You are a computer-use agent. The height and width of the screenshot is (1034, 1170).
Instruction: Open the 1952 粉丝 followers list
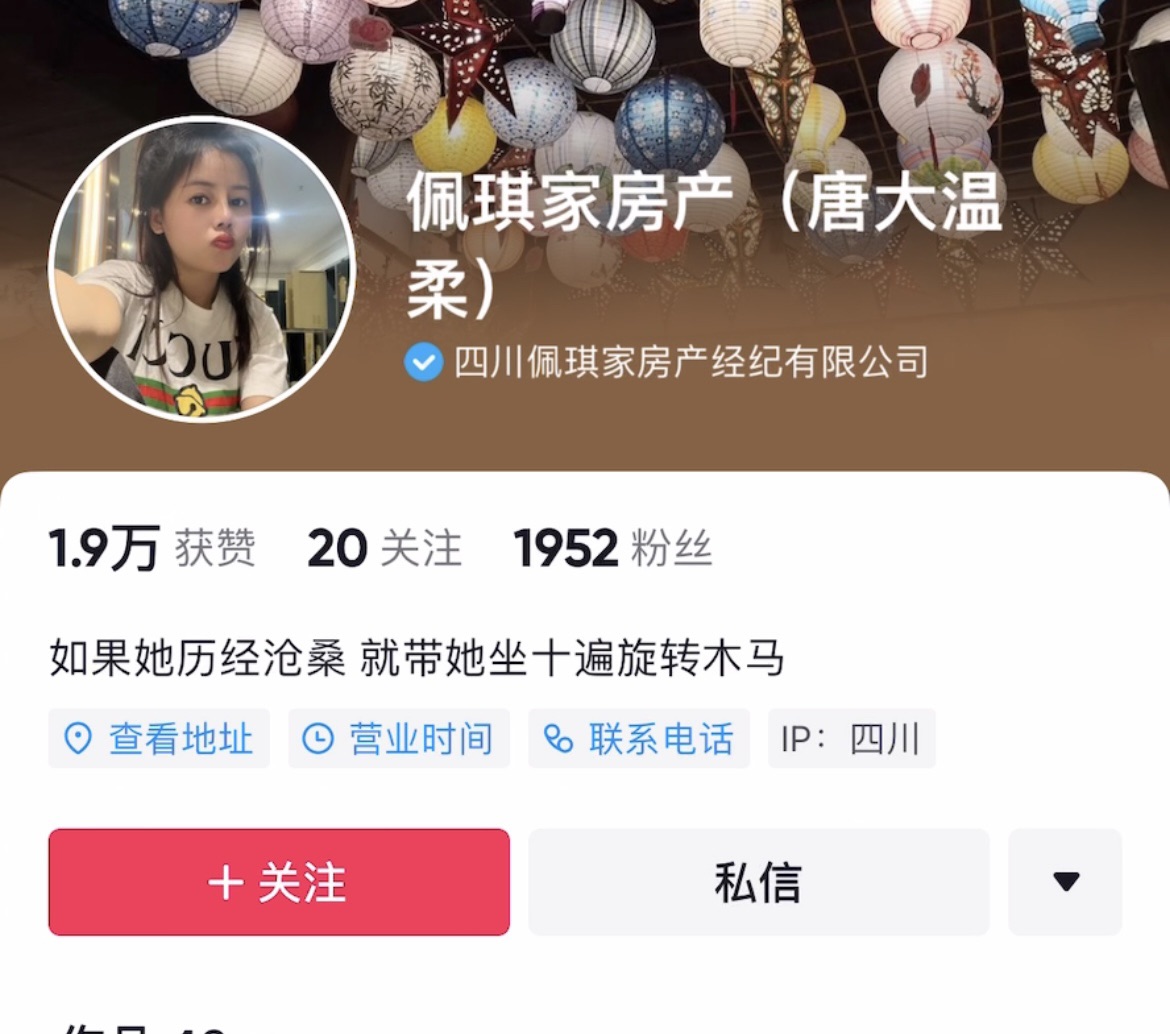click(612, 549)
